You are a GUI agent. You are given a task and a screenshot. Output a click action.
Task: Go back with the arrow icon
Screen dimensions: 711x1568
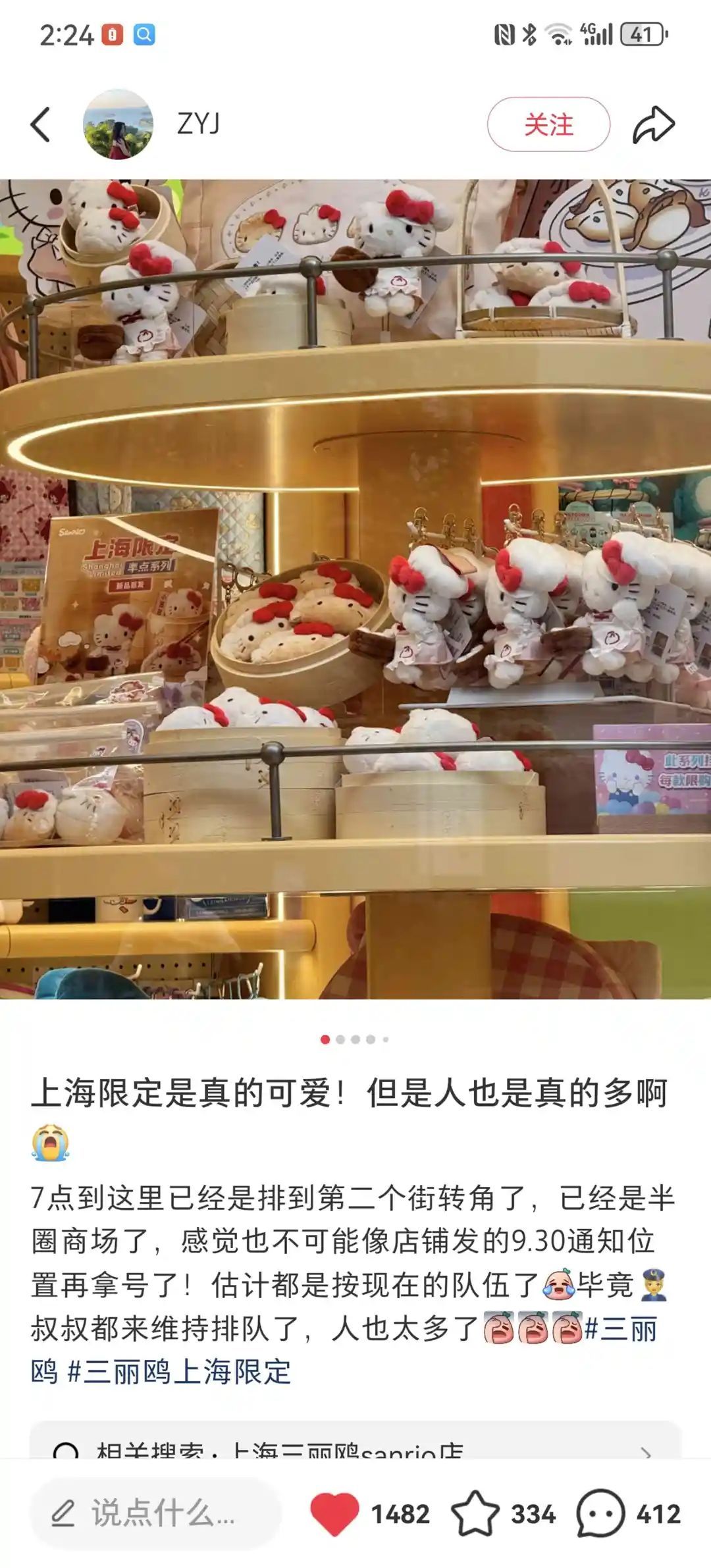pyautogui.click(x=41, y=124)
